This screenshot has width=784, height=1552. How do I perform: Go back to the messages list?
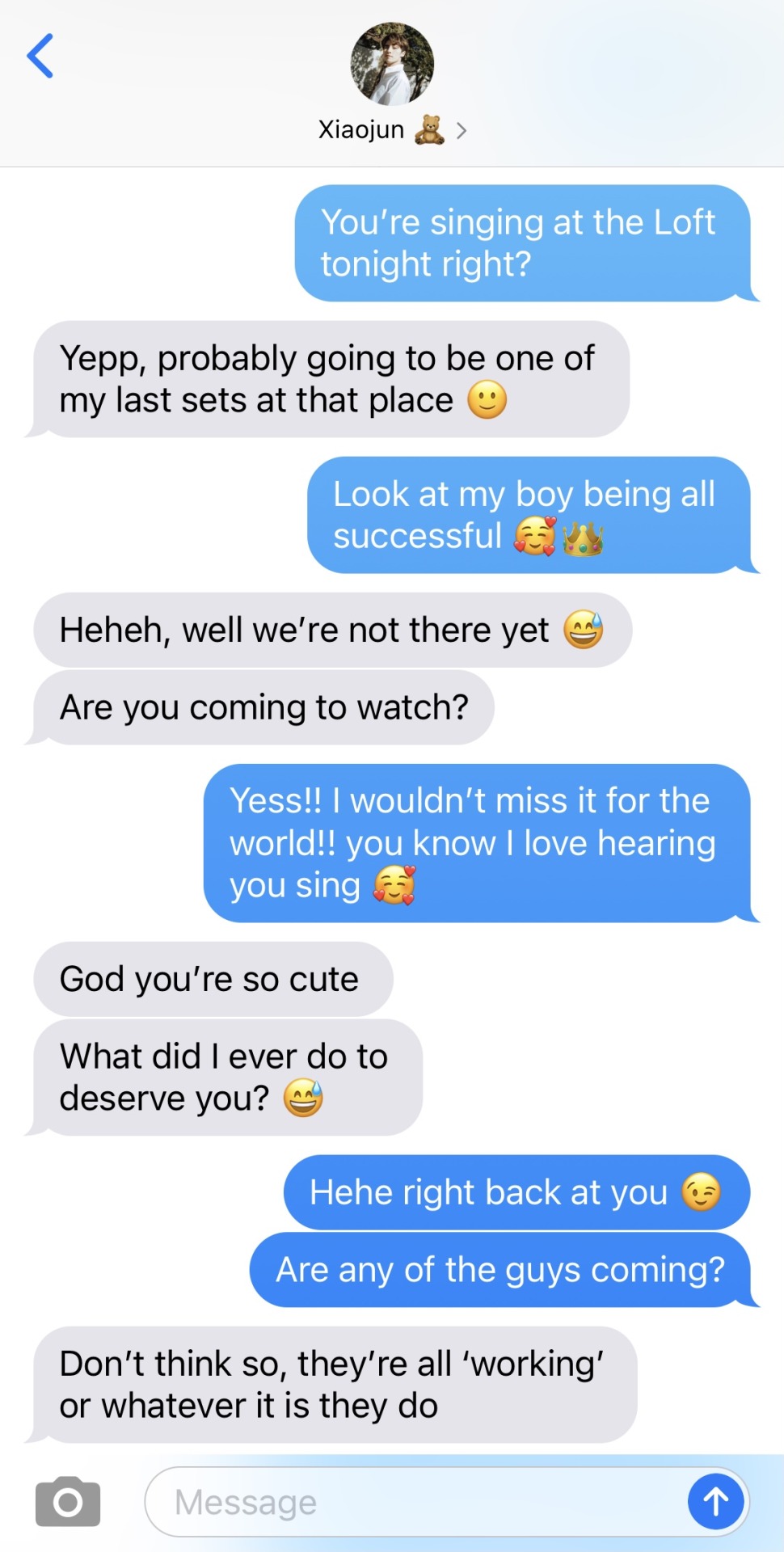(40, 56)
